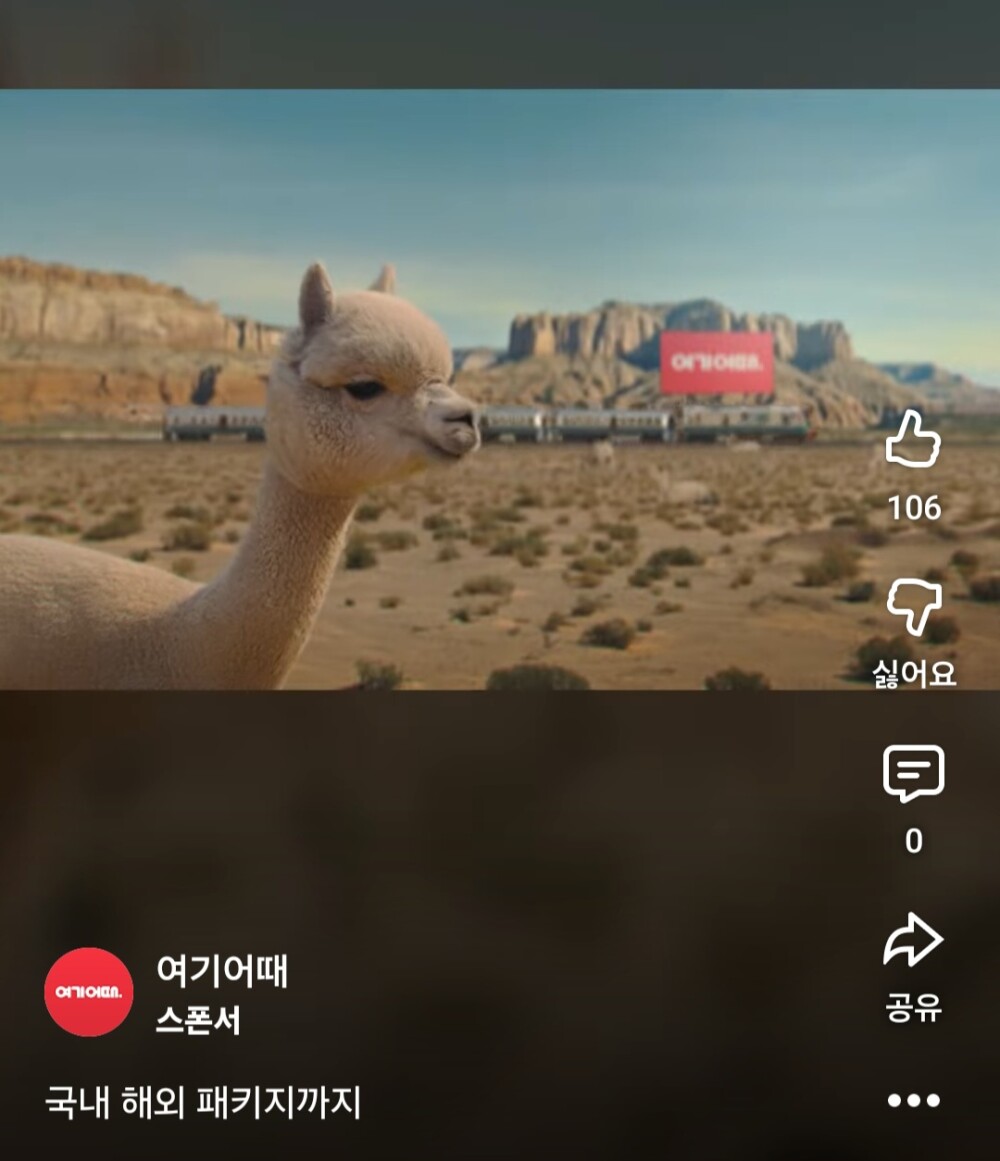Open the three-dot overflow menu
This screenshot has height=1161, width=1000.
(913, 1101)
